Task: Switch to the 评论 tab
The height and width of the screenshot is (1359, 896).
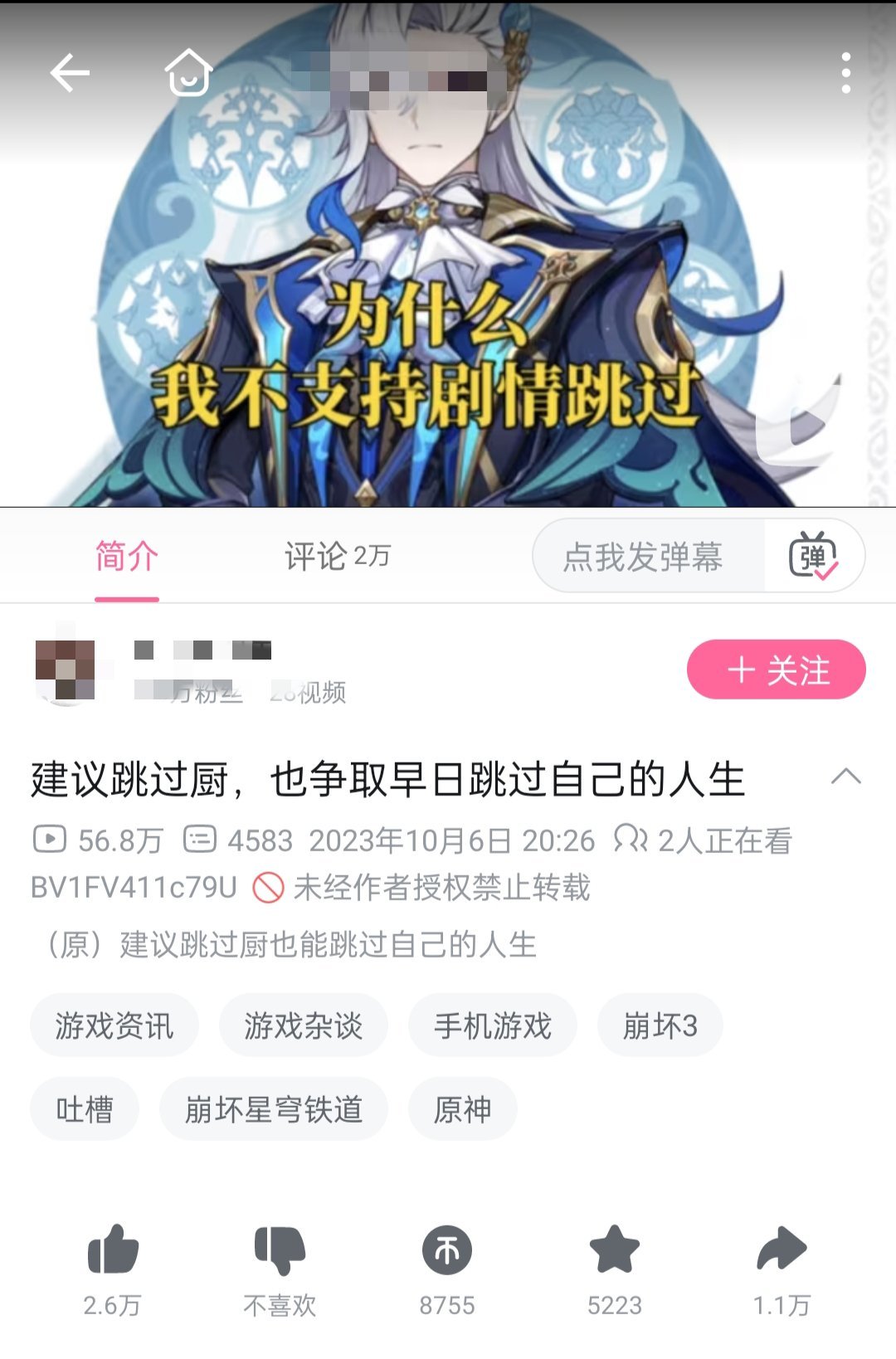Action: (337, 556)
